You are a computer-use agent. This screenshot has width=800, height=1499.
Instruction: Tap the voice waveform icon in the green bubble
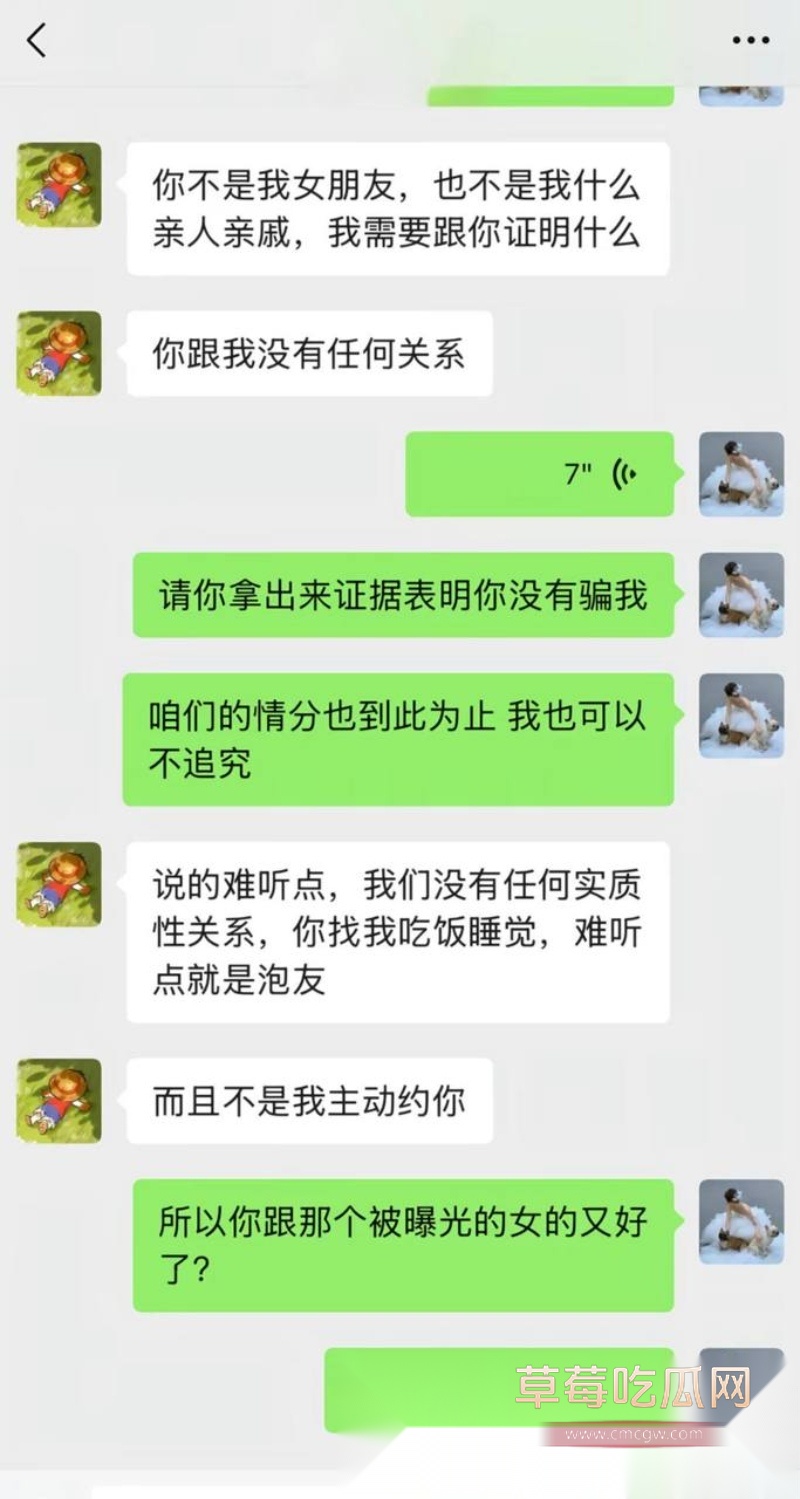(625, 473)
